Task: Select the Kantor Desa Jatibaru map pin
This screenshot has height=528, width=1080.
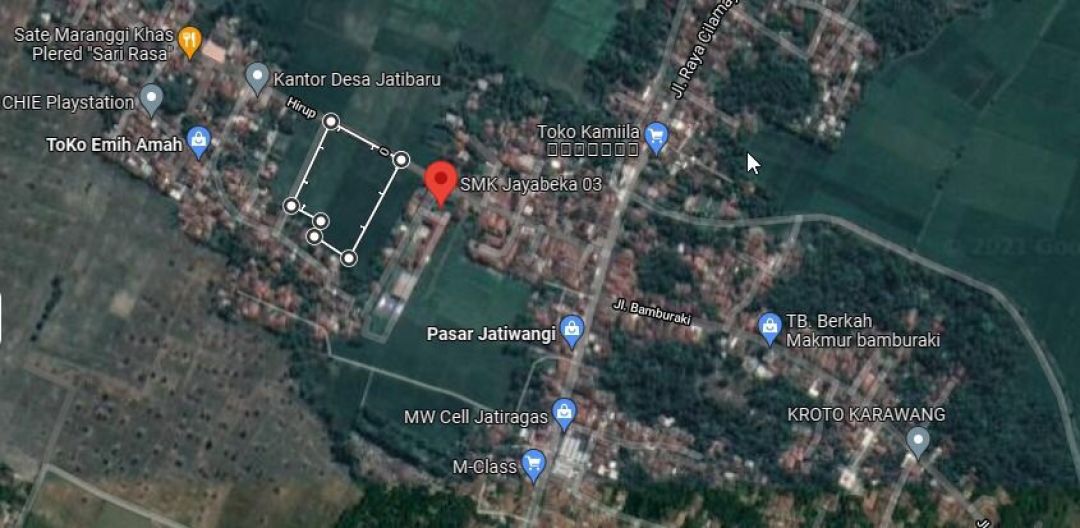Action: click(257, 77)
